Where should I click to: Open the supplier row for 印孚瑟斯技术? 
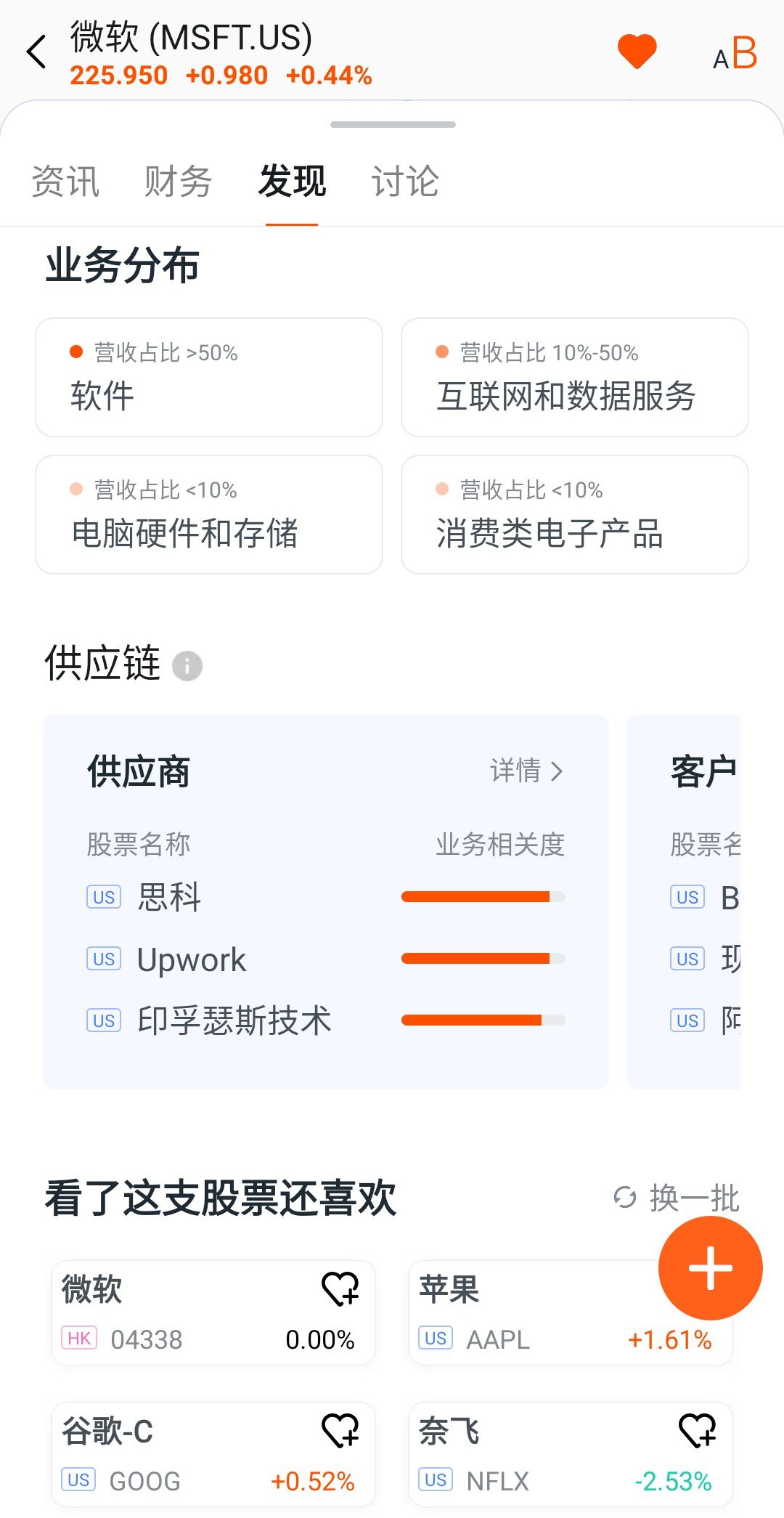tap(325, 1020)
